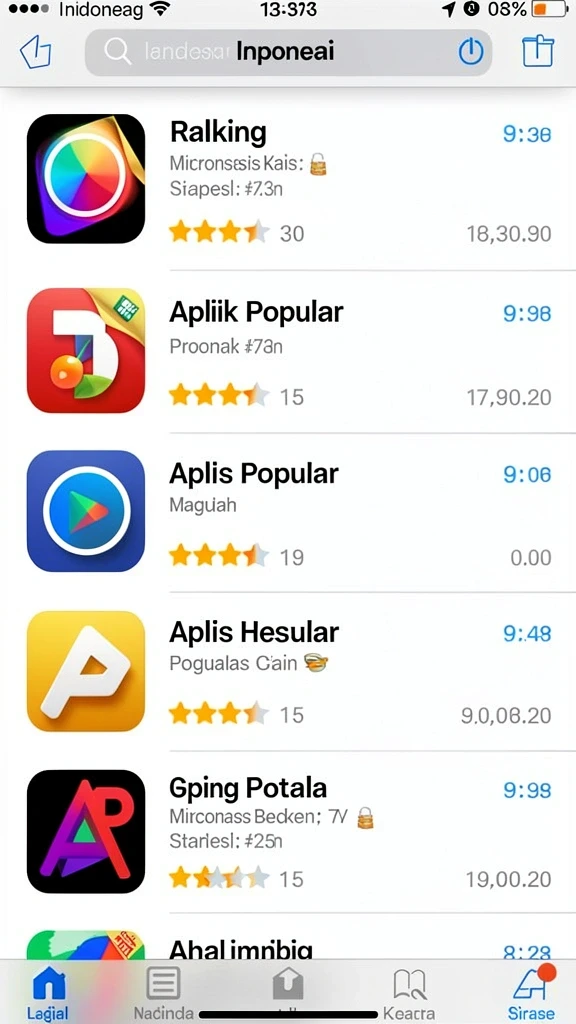The image size is (576, 1024).
Task: Tap the 9:48 button next to Aplis Hesular
Action: pyautogui.click(x=527, y=633)
